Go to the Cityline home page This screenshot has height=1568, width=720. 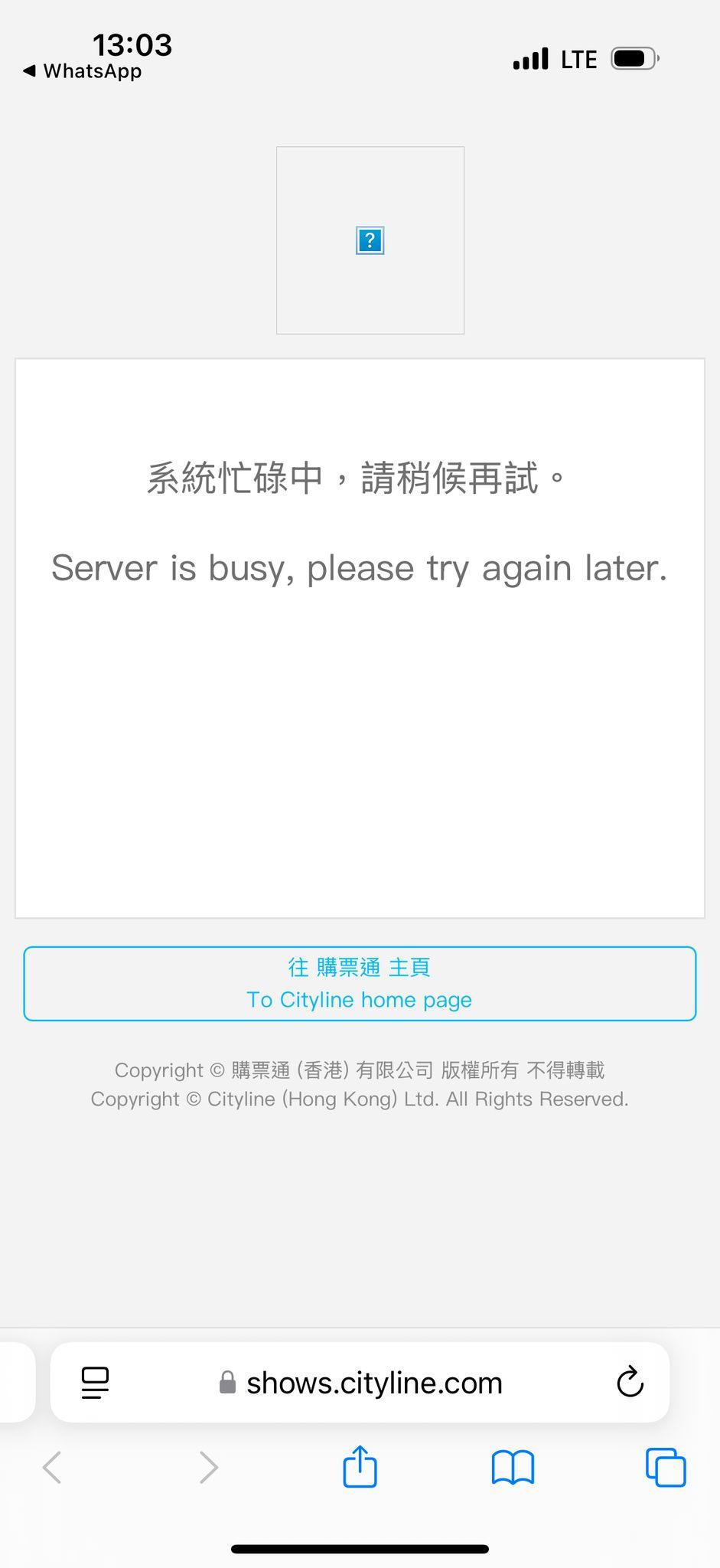pos(360,984)
